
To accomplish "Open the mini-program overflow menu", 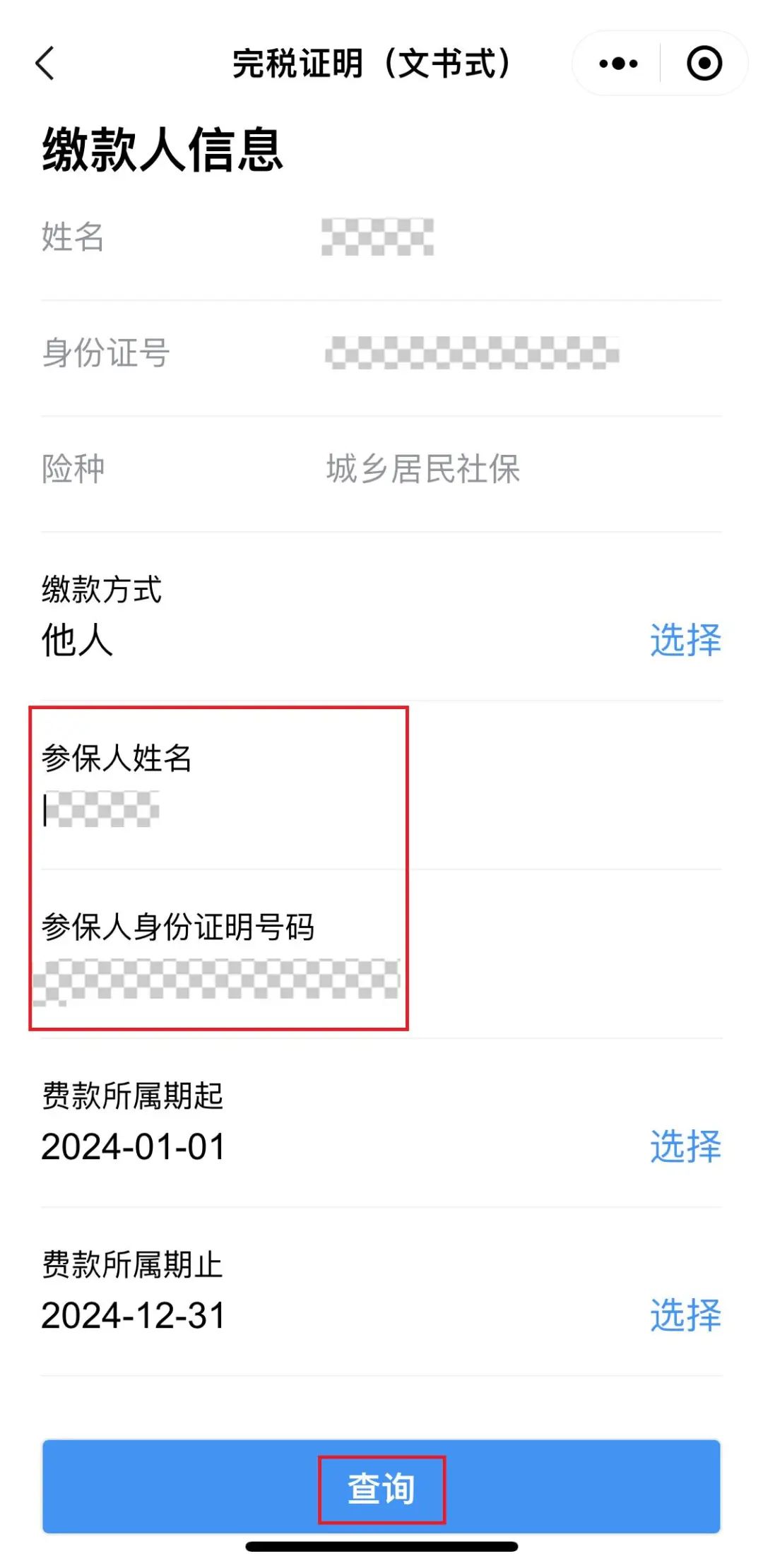I will pos(618,64).
